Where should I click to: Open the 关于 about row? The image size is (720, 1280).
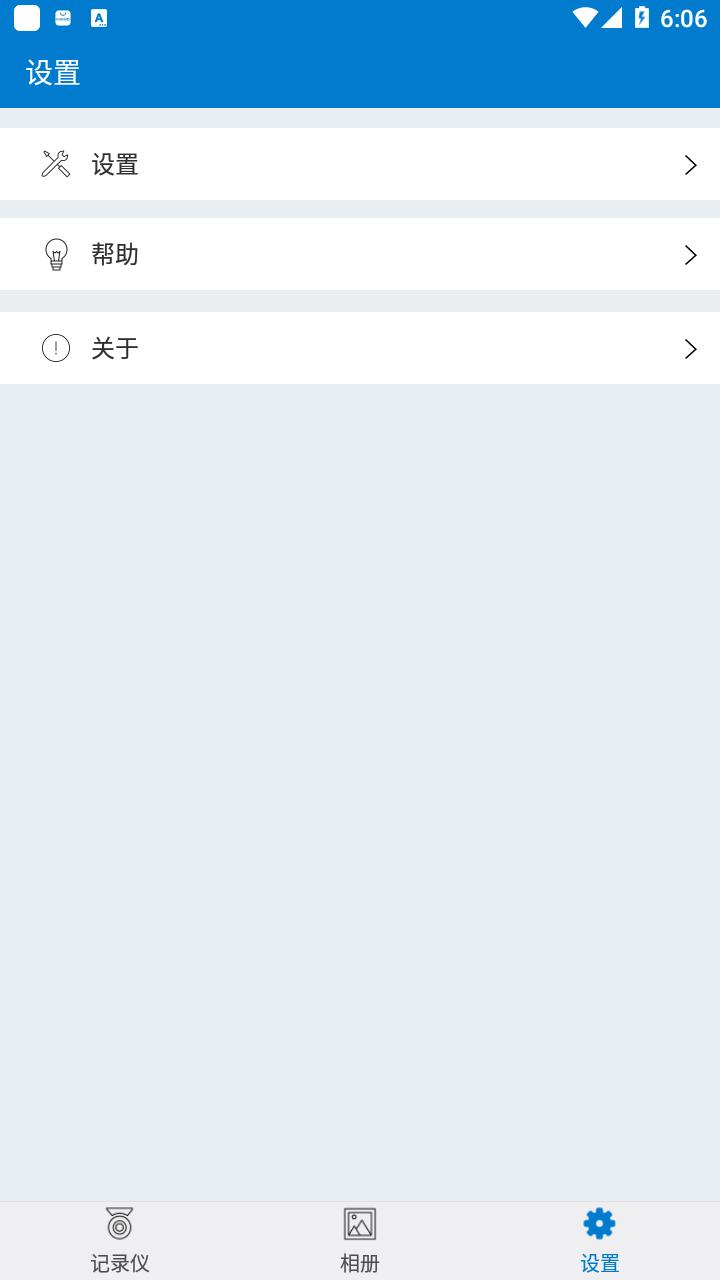click(x=360, y=348)
